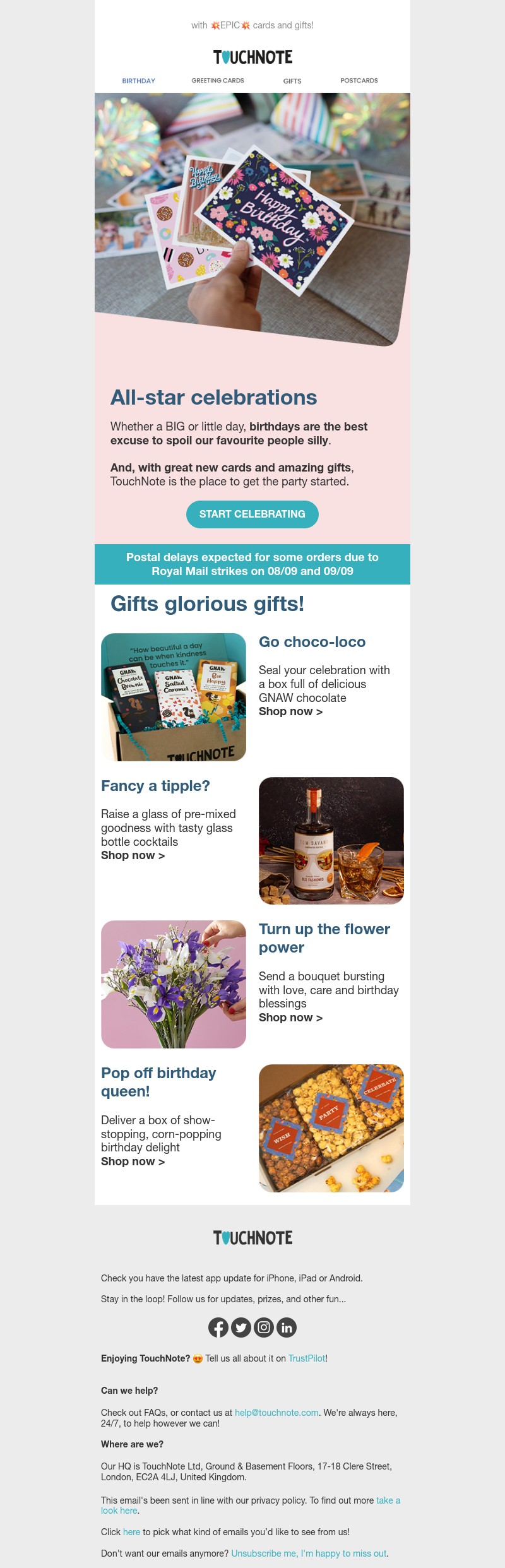Visit TouchNote's Facebook page
Viewport: 505px width, 1568px height.
coord(218,1327)
